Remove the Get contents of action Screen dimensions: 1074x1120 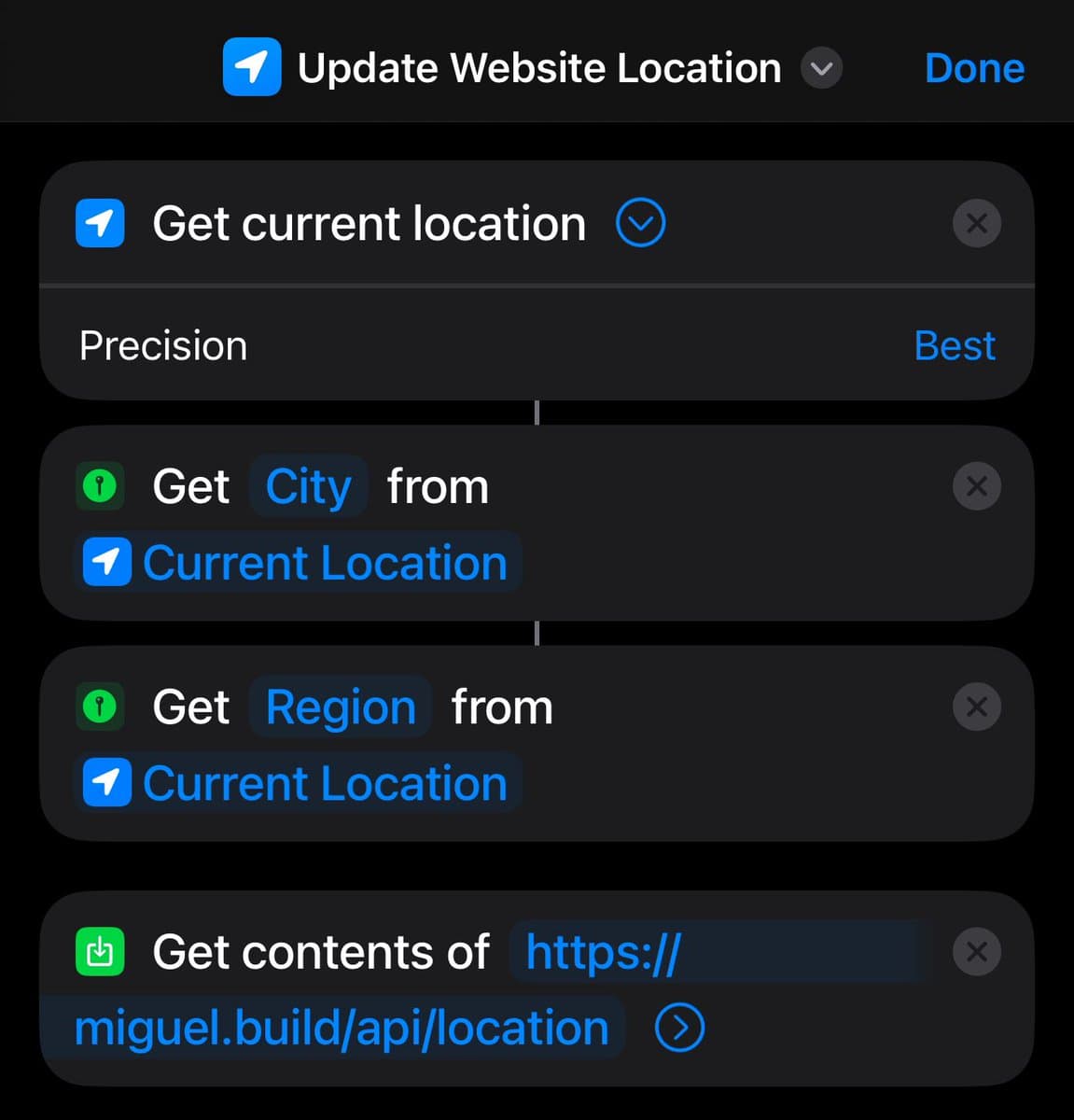976,952
